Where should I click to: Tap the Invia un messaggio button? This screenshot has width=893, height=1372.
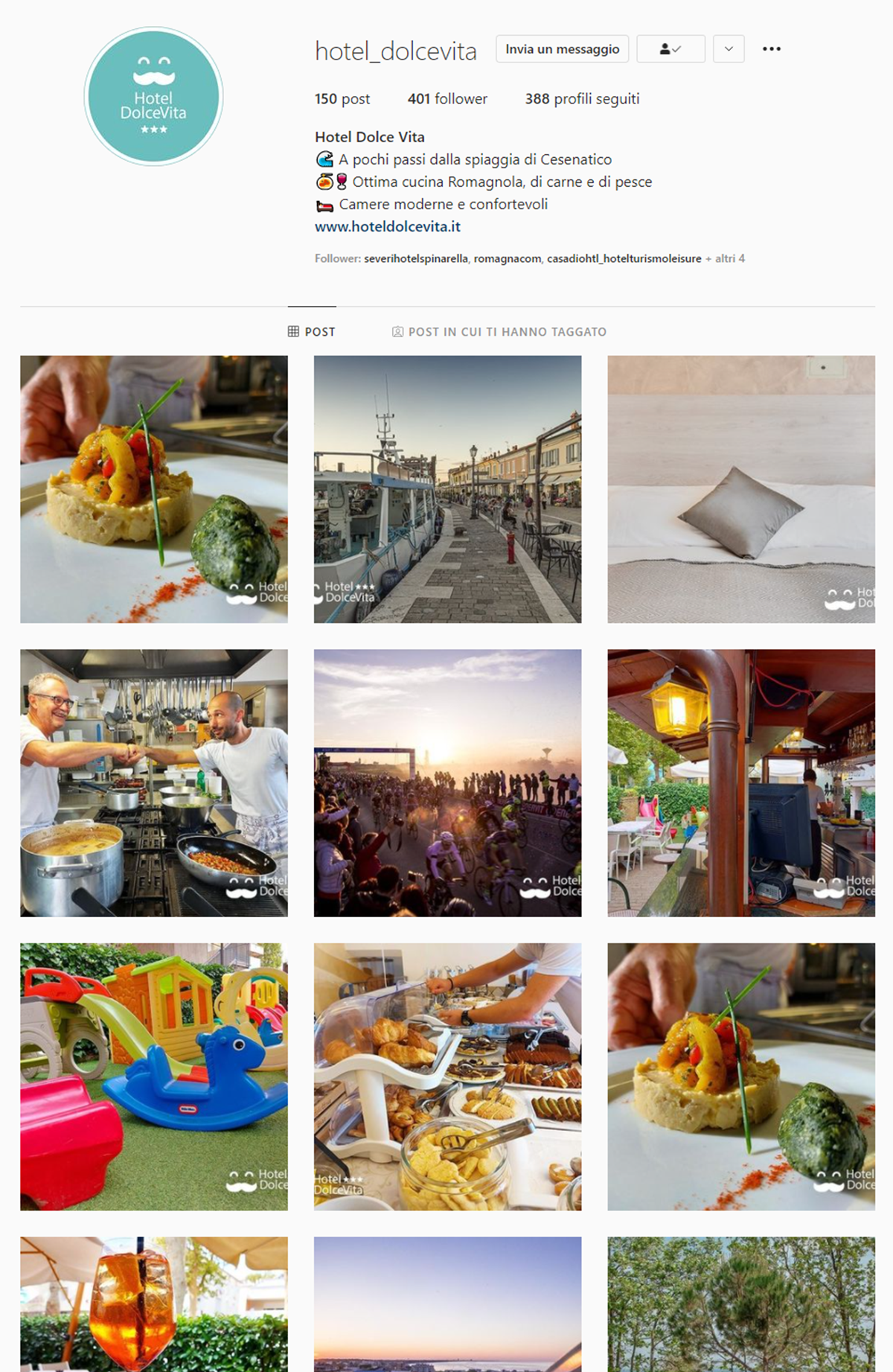click(562, 49)
